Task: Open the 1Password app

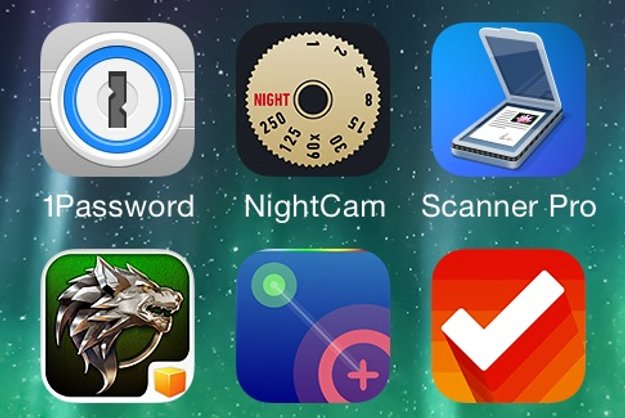Action: pyautogui.click(x=118, y=99)
